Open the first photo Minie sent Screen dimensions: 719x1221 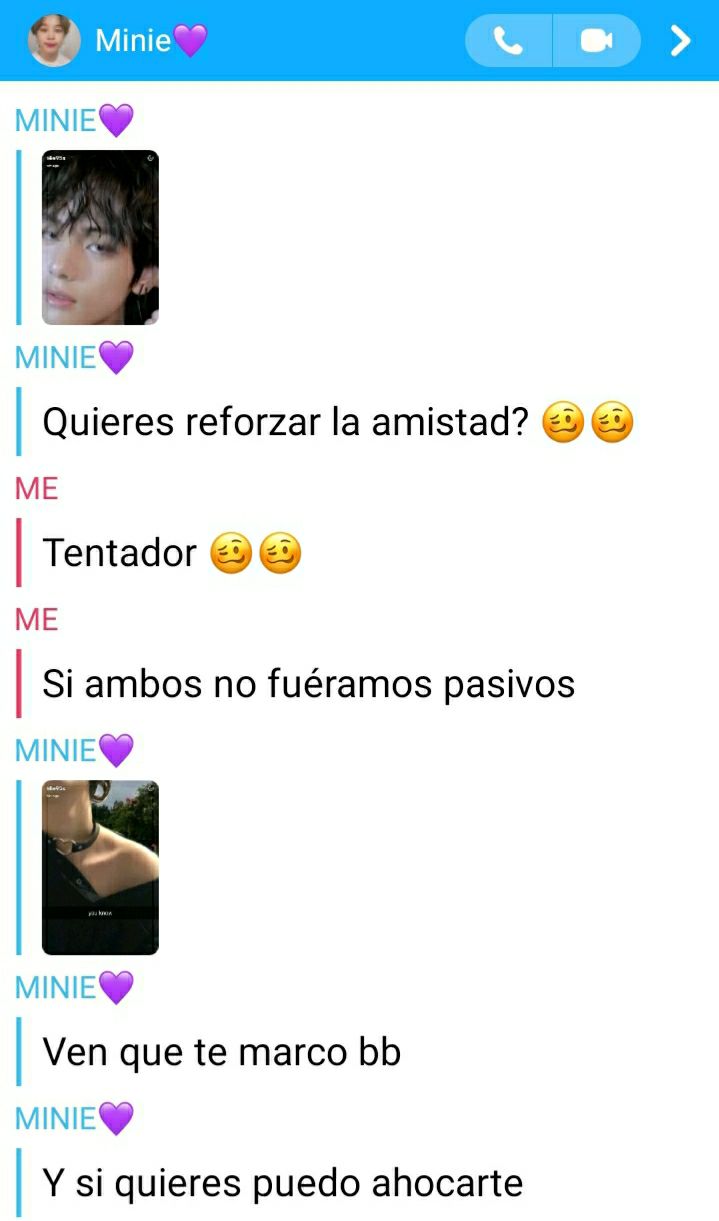[100, 237]
